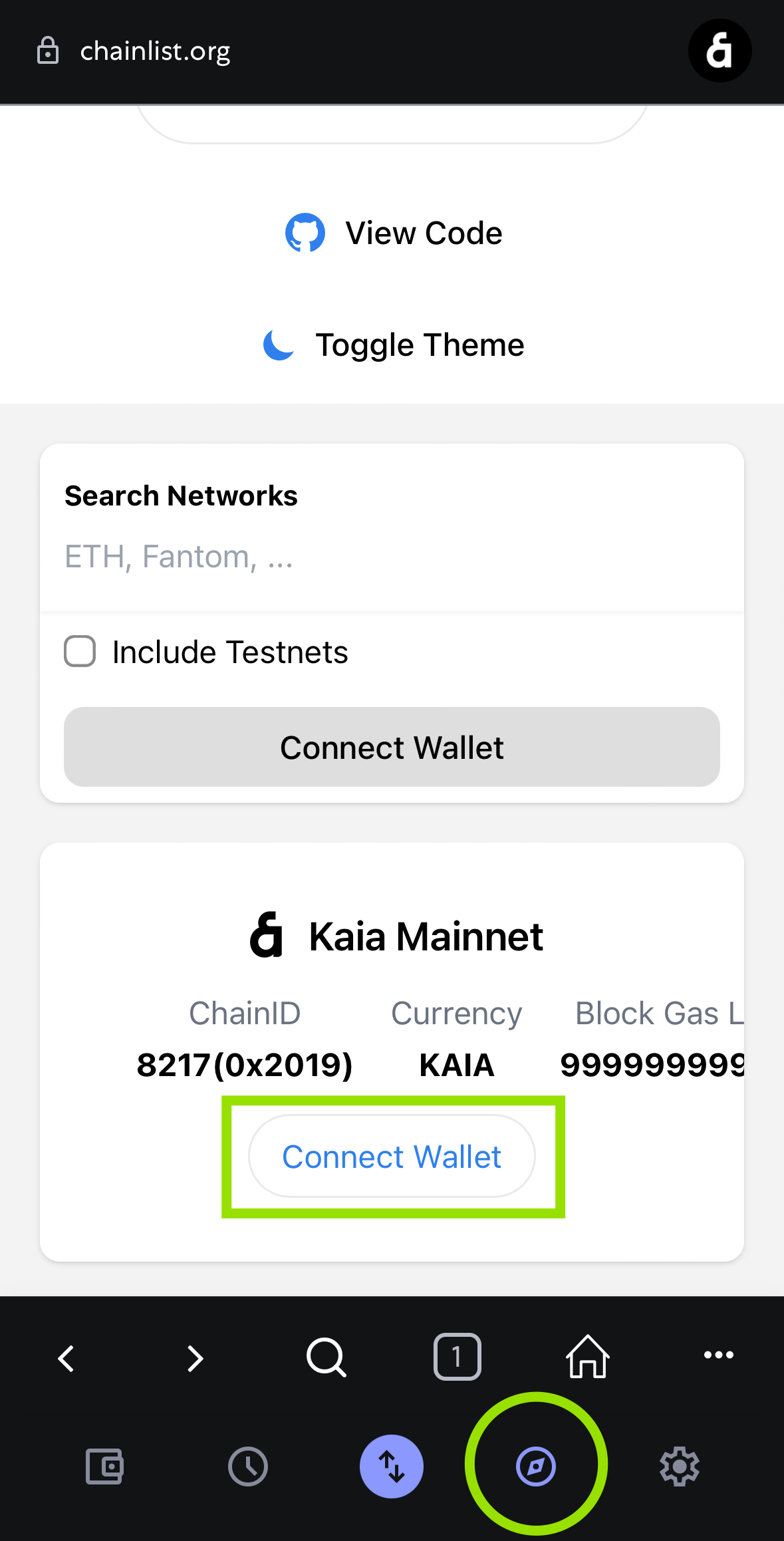Image resolution: width=784 pixels, height=1541 pixels.
Task: Tap the gray Connect Wallet button
Action: tap(392, 747)
